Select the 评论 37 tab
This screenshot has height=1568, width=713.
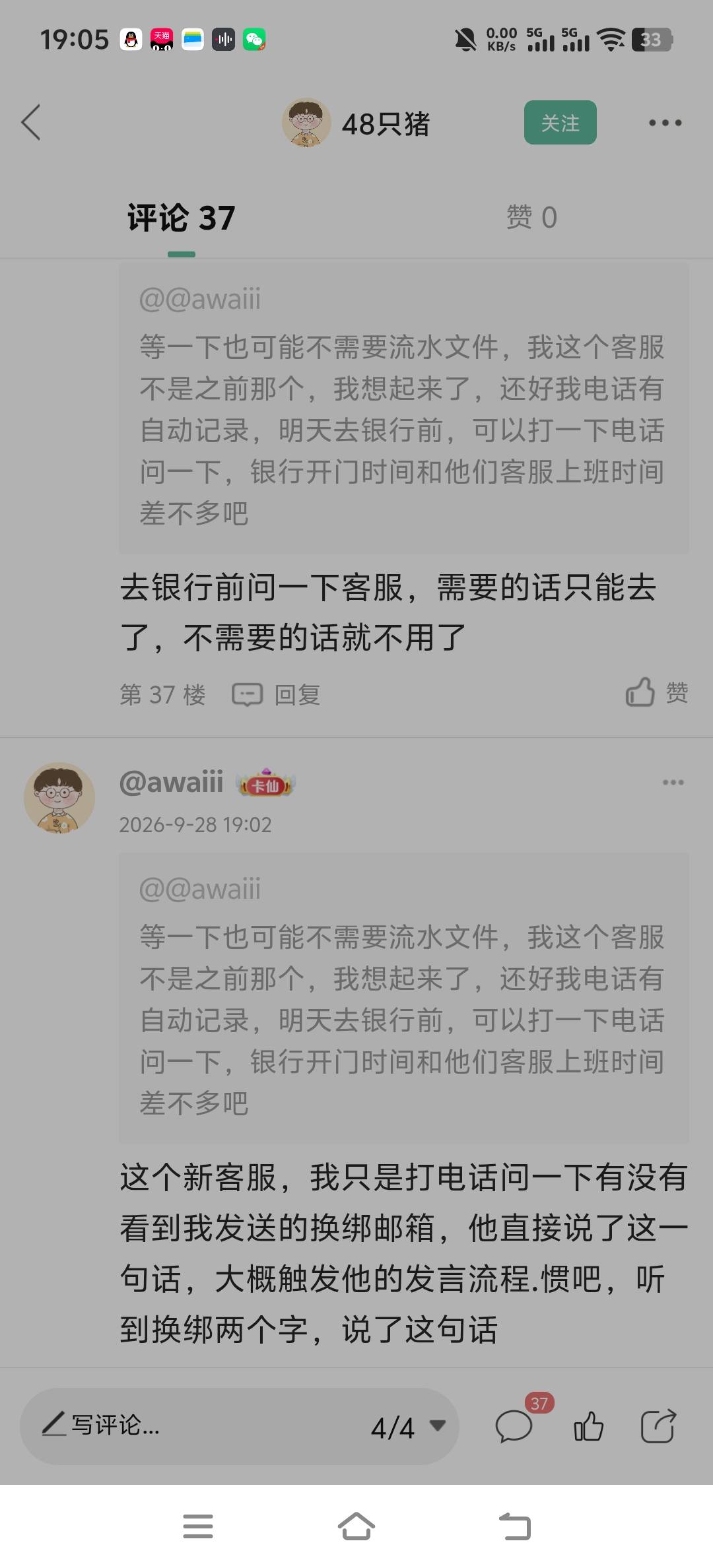pos(181,218)
